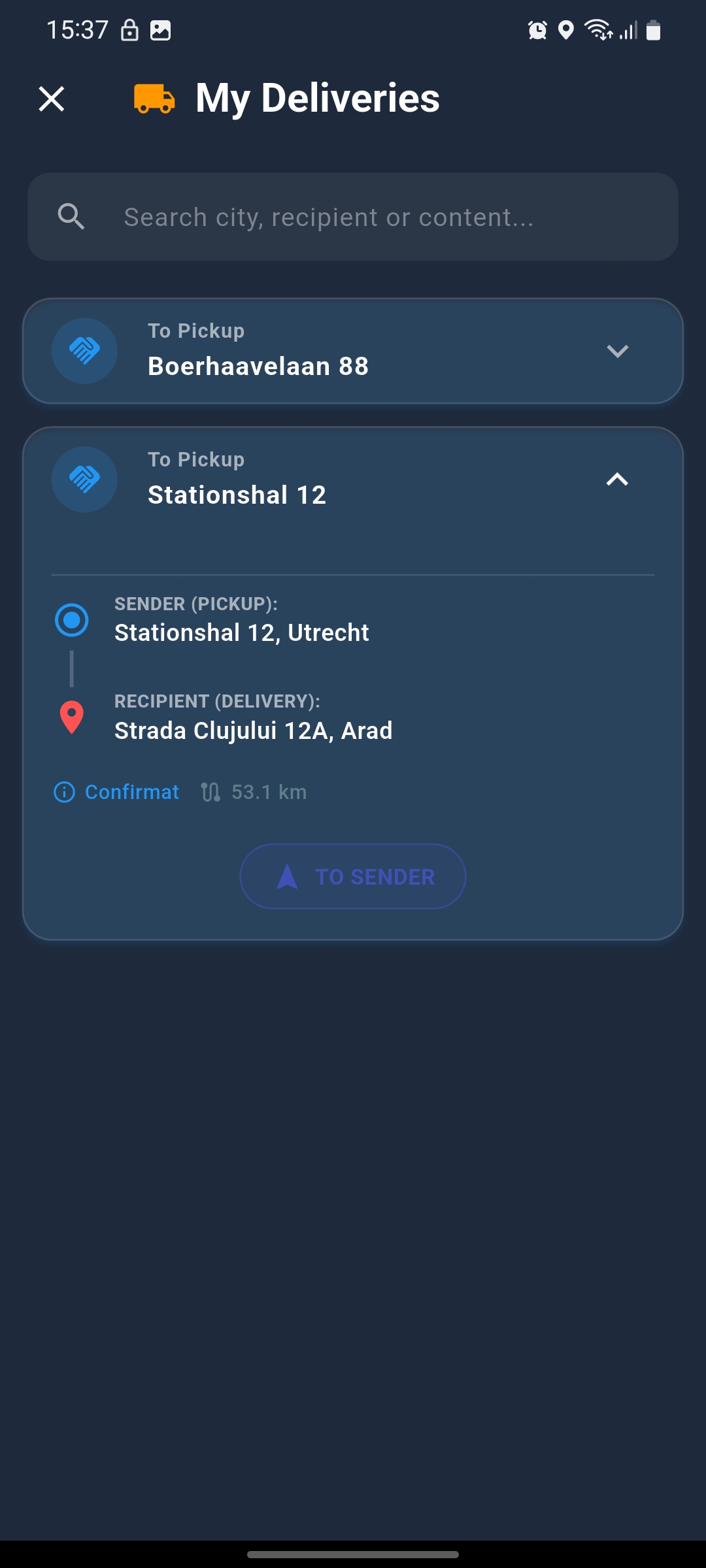
Task: Tap the search city, recipient or content field
Action: [353, 217]
